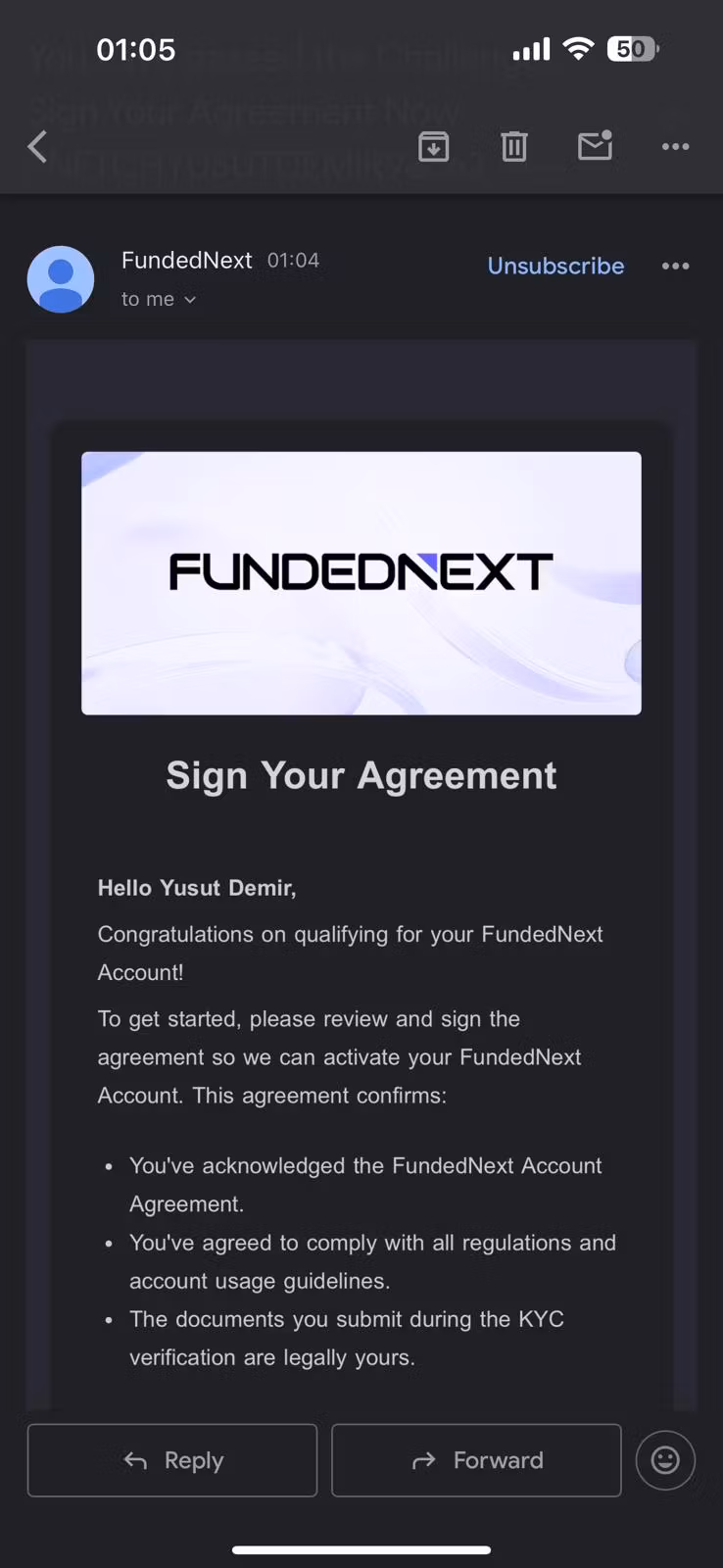Open message options next to Unsubscribe
The width and height of the screenshot is (723, 1568).
click(x=675, y=266)
